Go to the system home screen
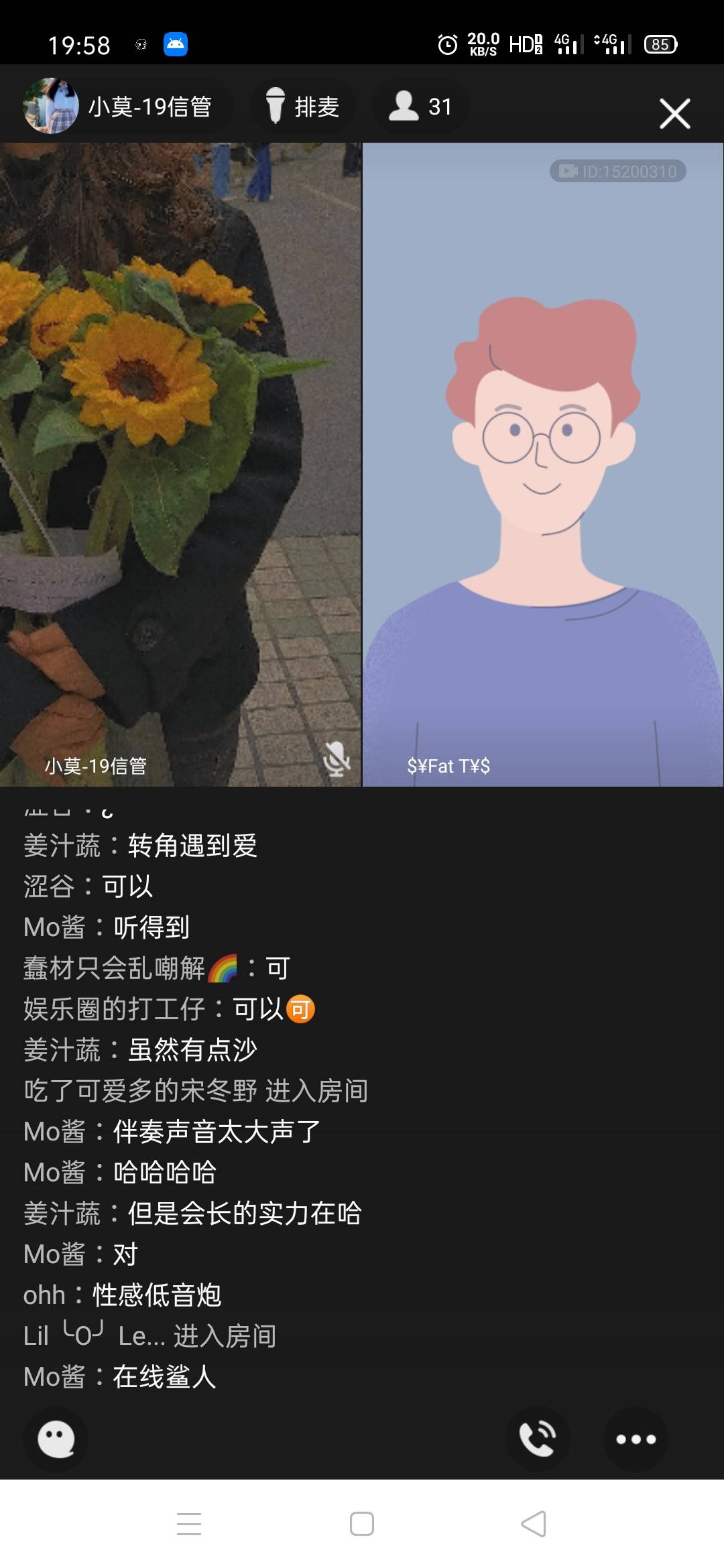The width and height of the screenshot is (724, 1568). coord(362,1524)
